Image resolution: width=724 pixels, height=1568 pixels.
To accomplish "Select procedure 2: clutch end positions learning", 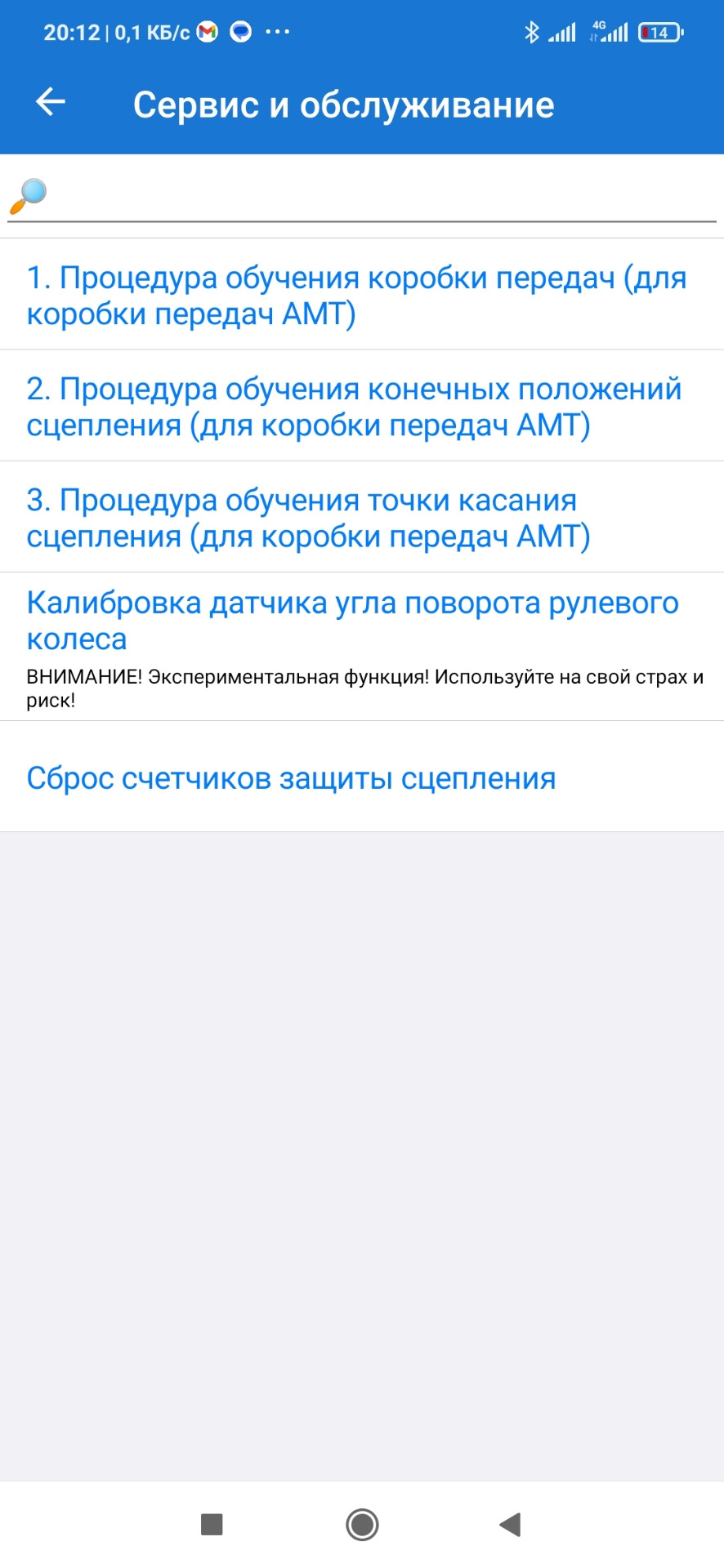I will [x=355, y=407].
